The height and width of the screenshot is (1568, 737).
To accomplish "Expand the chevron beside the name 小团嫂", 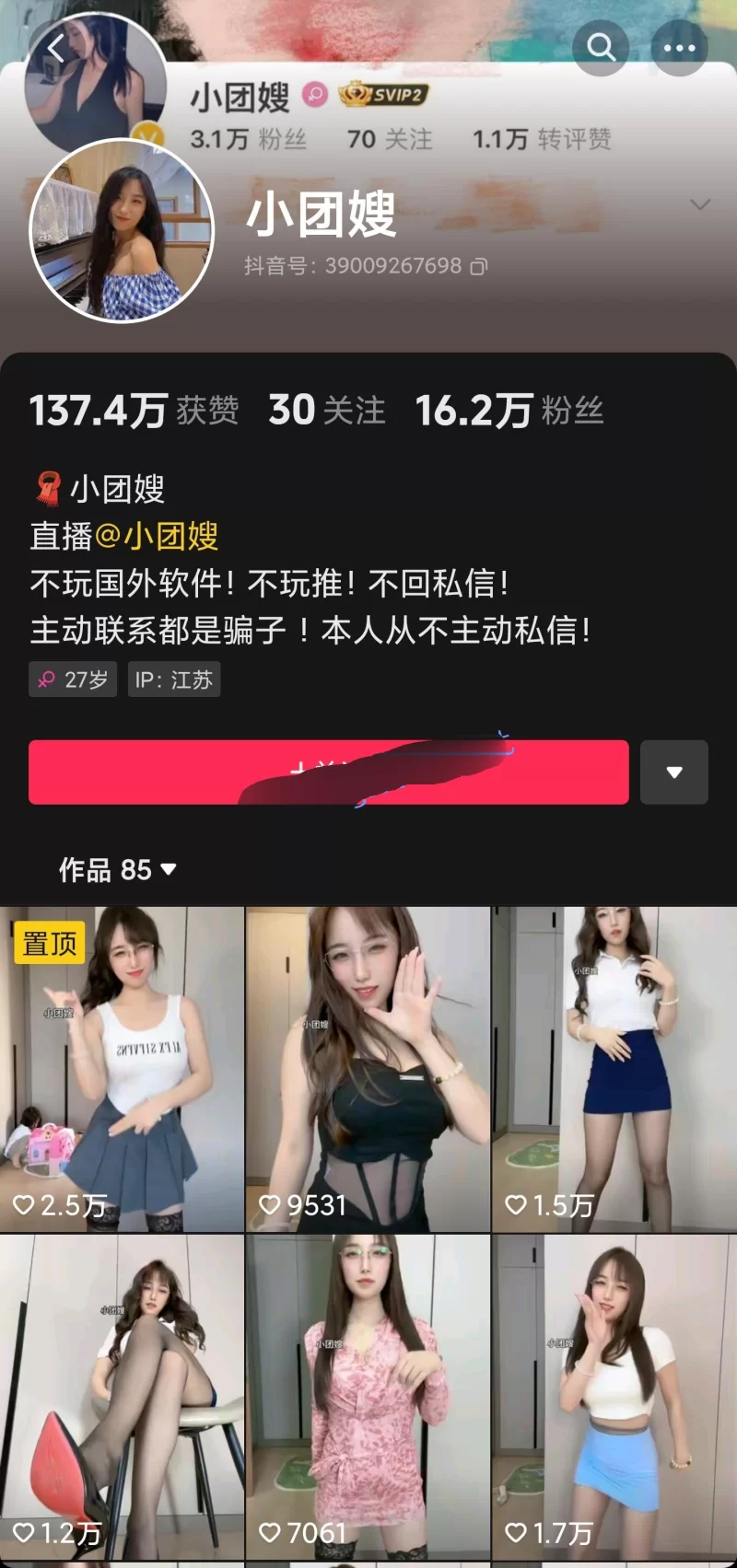I will 700,204.
